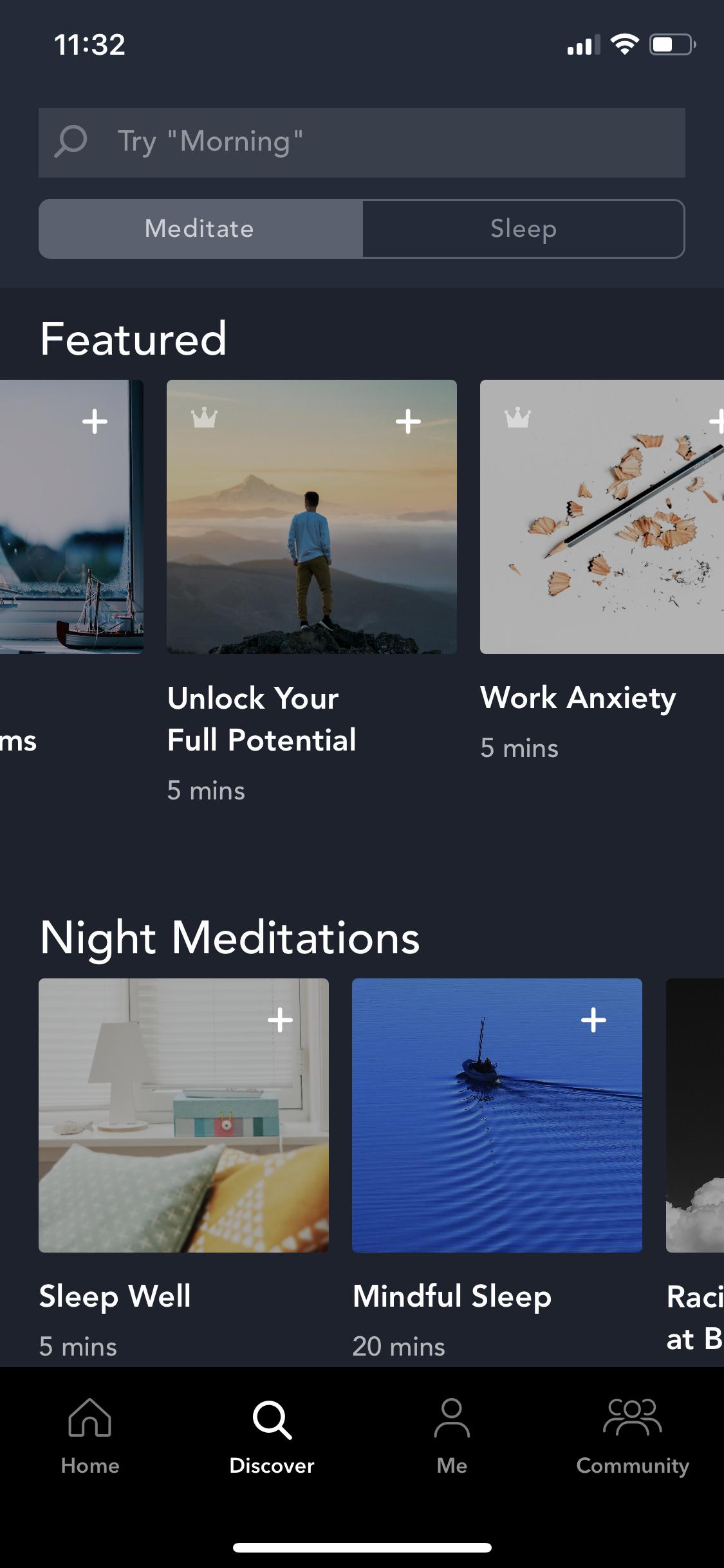
Task: Open the Mindful Sleep meditation
Action: [497, 1115]
